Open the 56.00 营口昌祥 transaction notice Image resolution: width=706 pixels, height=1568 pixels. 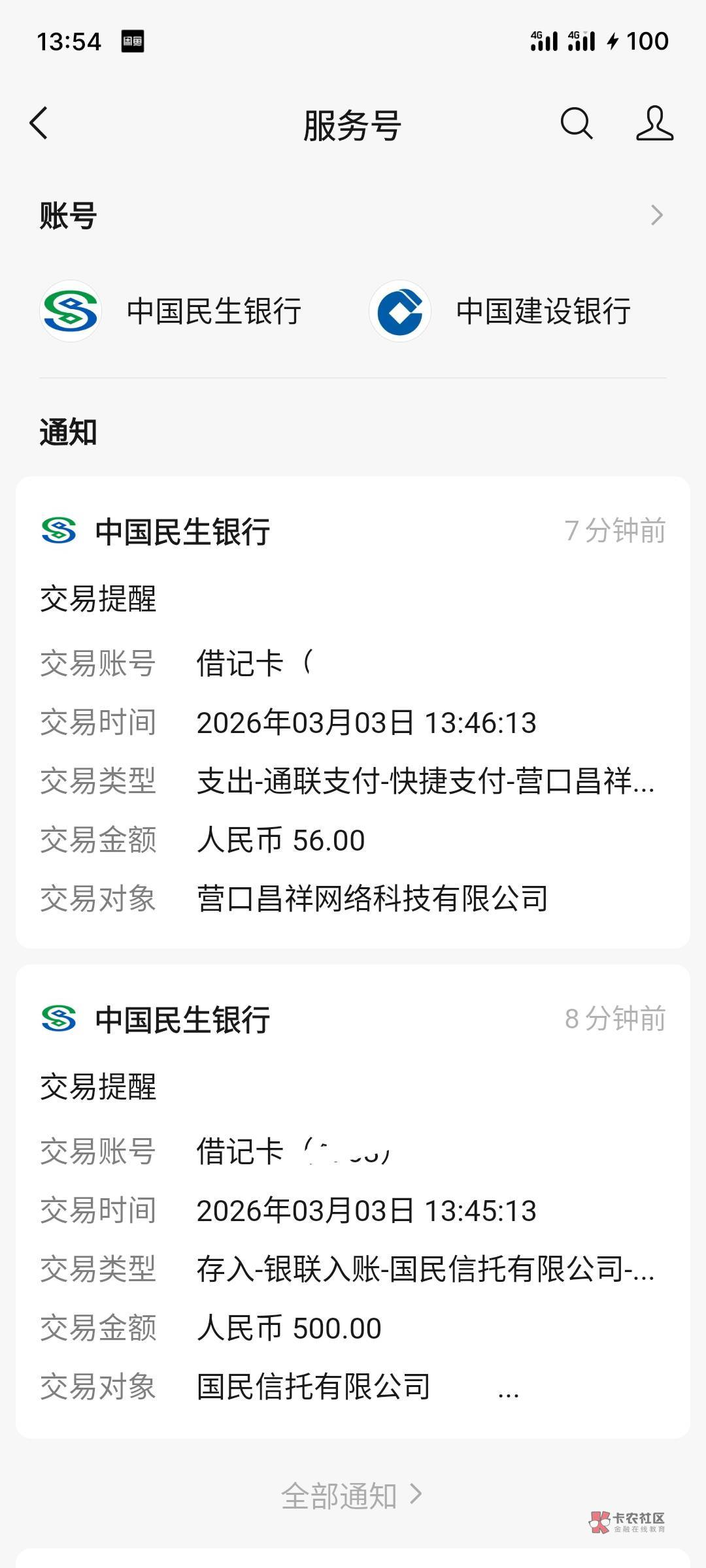[353, 712]
